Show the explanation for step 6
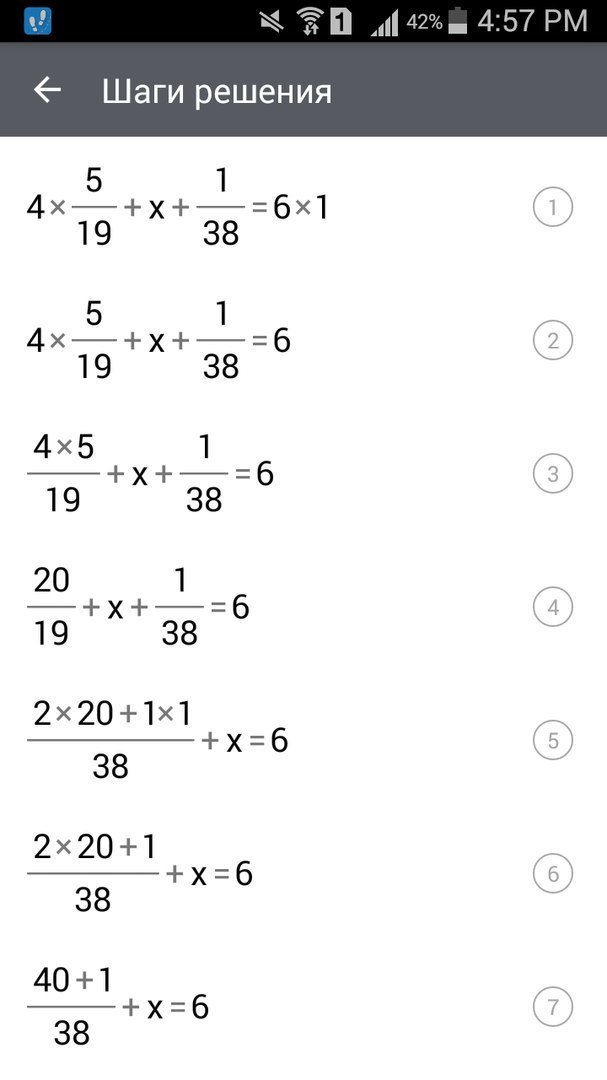This screenshot has width=607, height=1080. (x=552, y=875)
